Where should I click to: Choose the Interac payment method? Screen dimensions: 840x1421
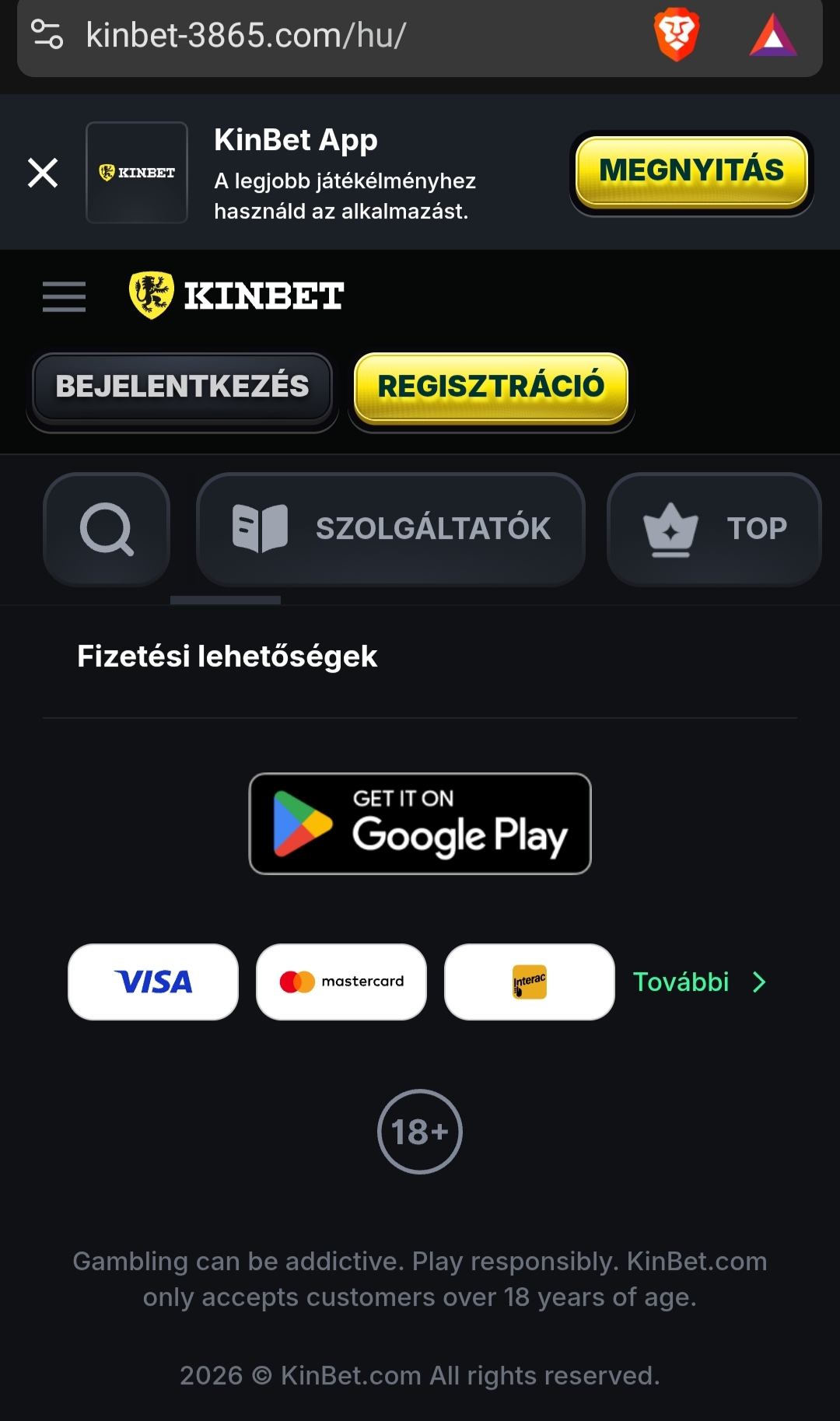(530, 982)
